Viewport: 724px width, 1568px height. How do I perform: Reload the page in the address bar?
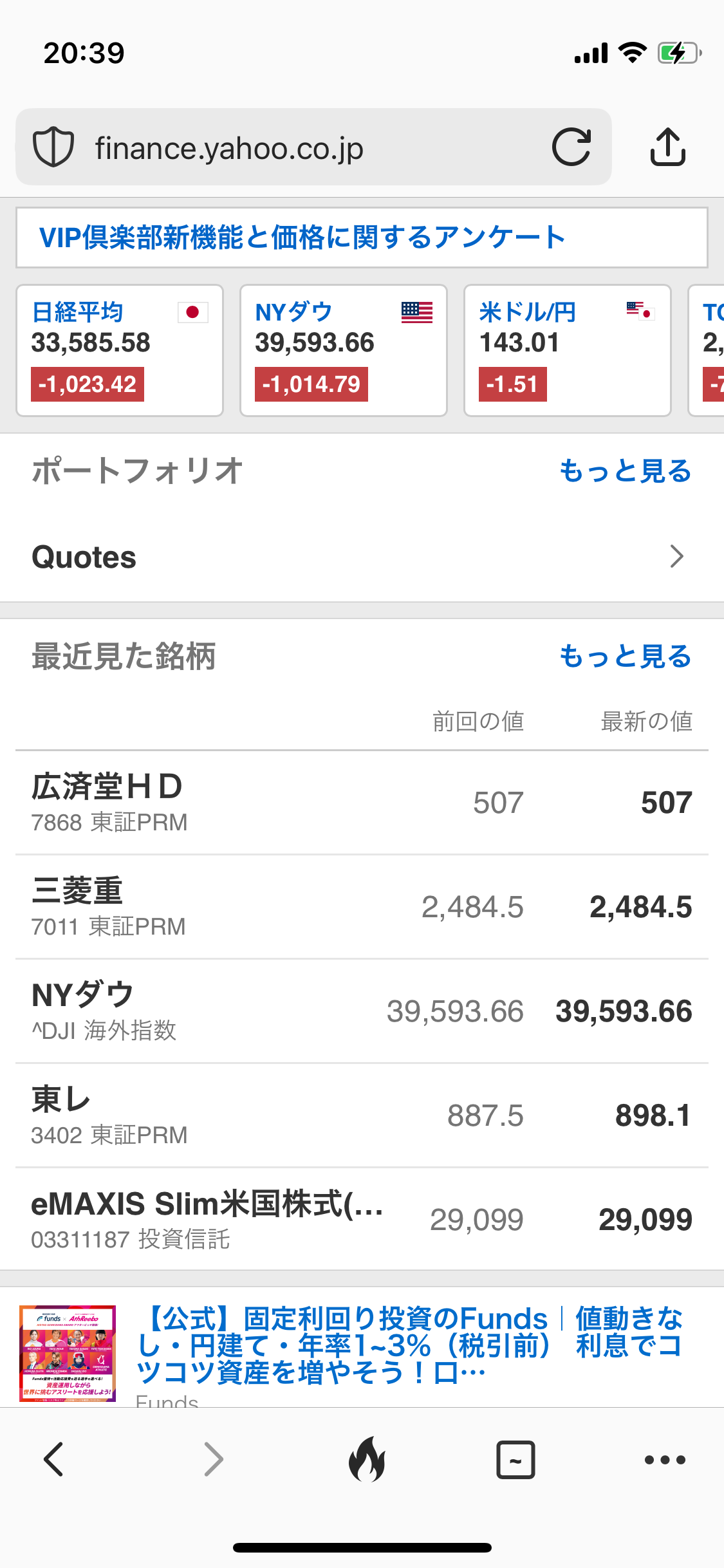[571, 147]
